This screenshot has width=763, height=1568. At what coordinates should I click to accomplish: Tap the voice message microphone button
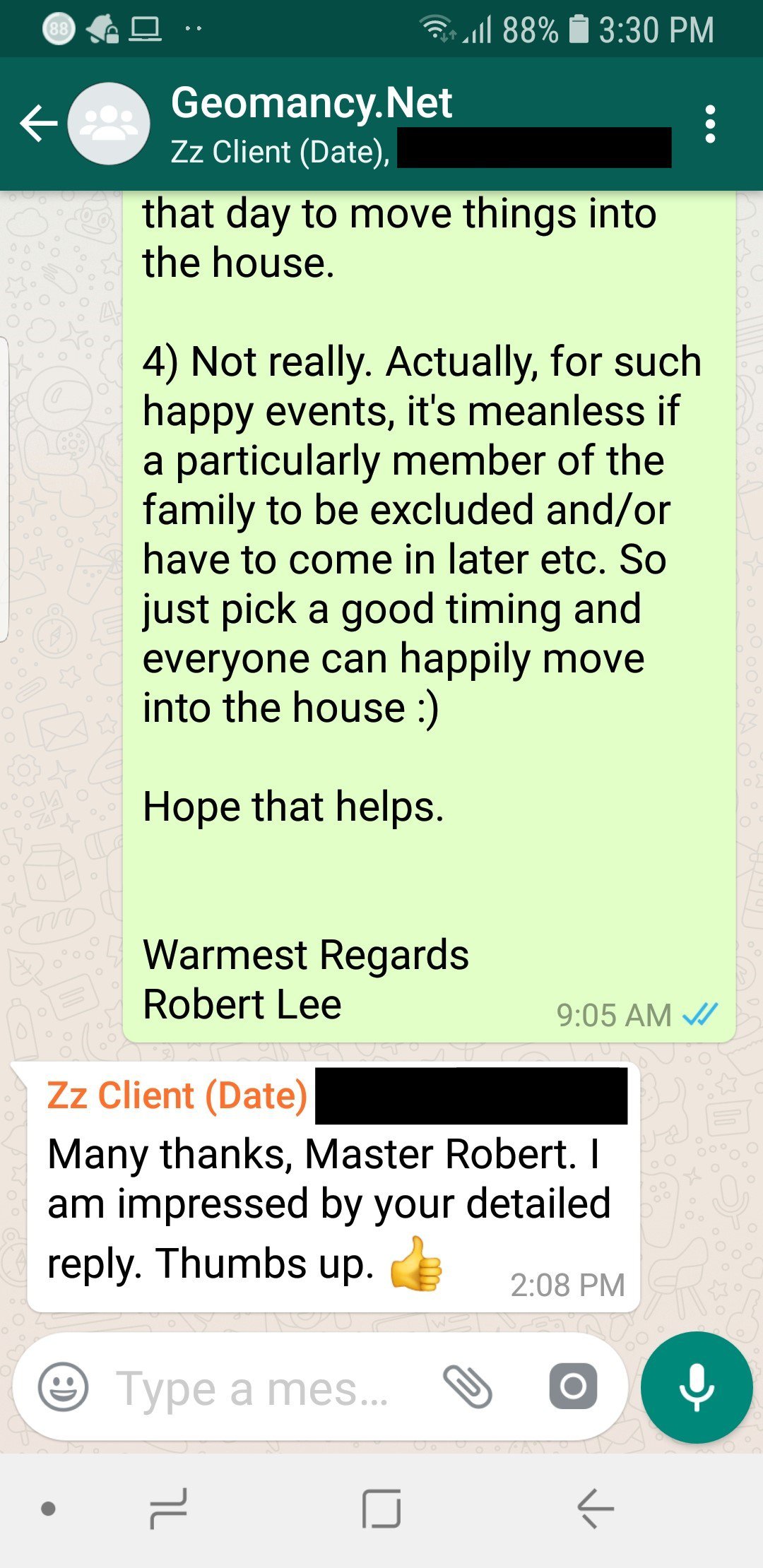click(697, 1386)
